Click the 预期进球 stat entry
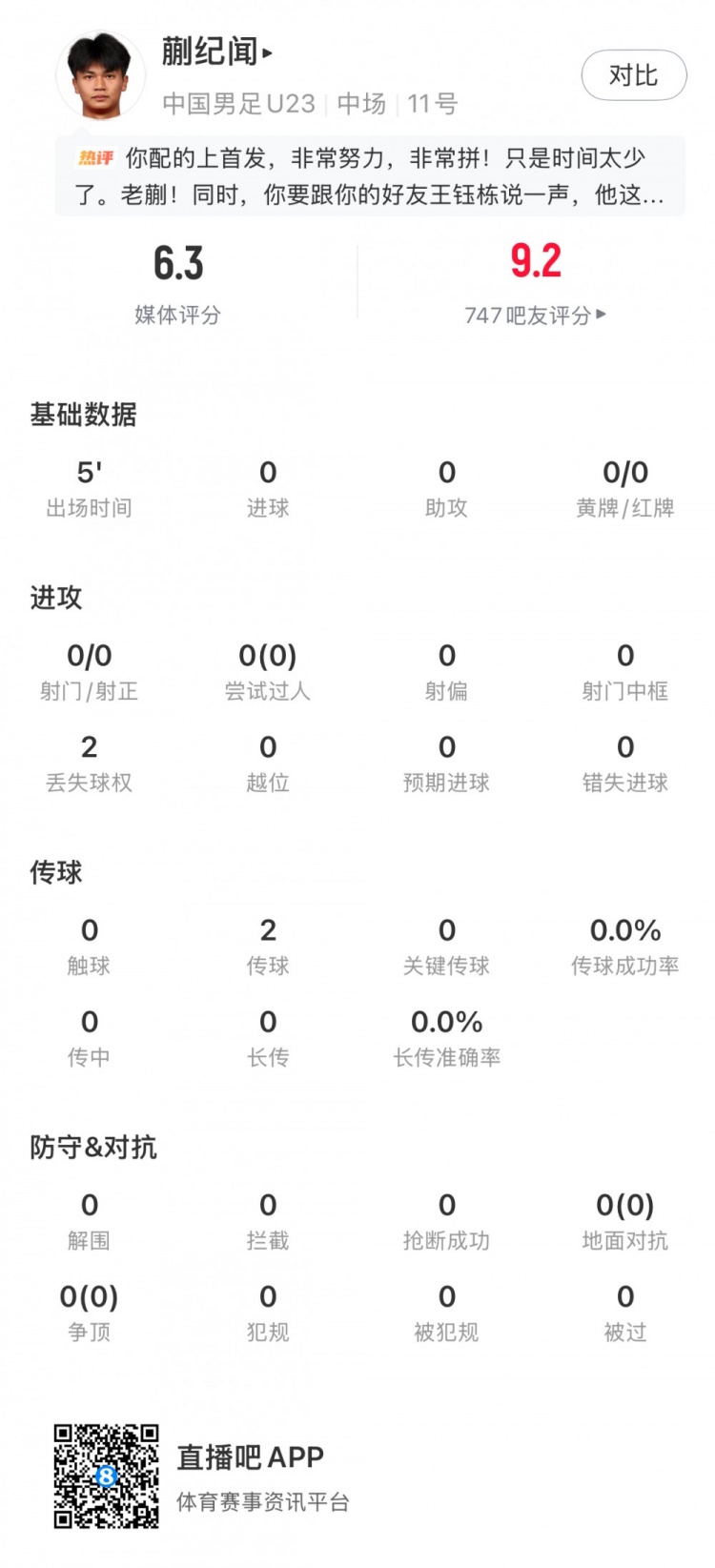This screenshot has width=715, height=1568. (x=446, y=761)
